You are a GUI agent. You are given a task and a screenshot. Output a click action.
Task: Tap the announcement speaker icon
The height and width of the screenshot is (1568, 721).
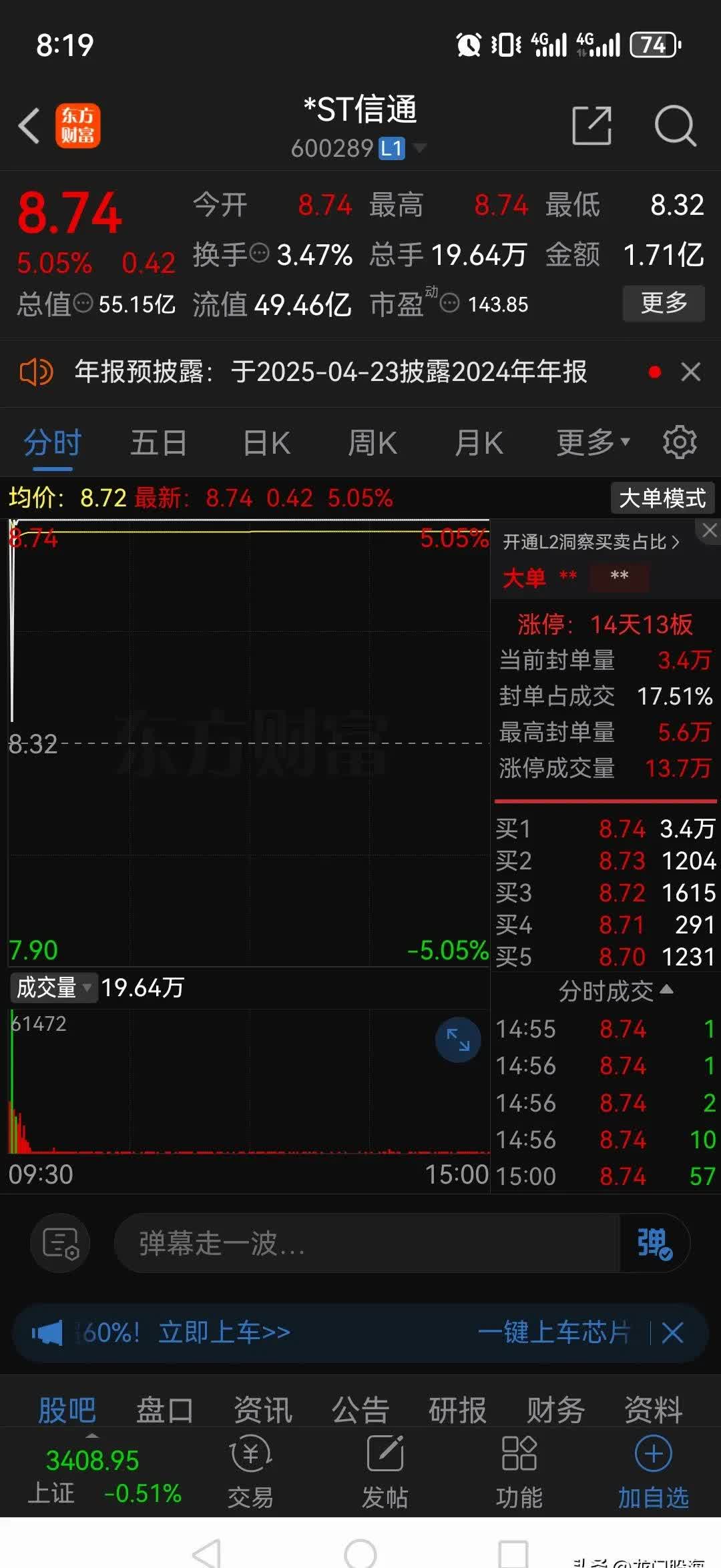point(37,372)
